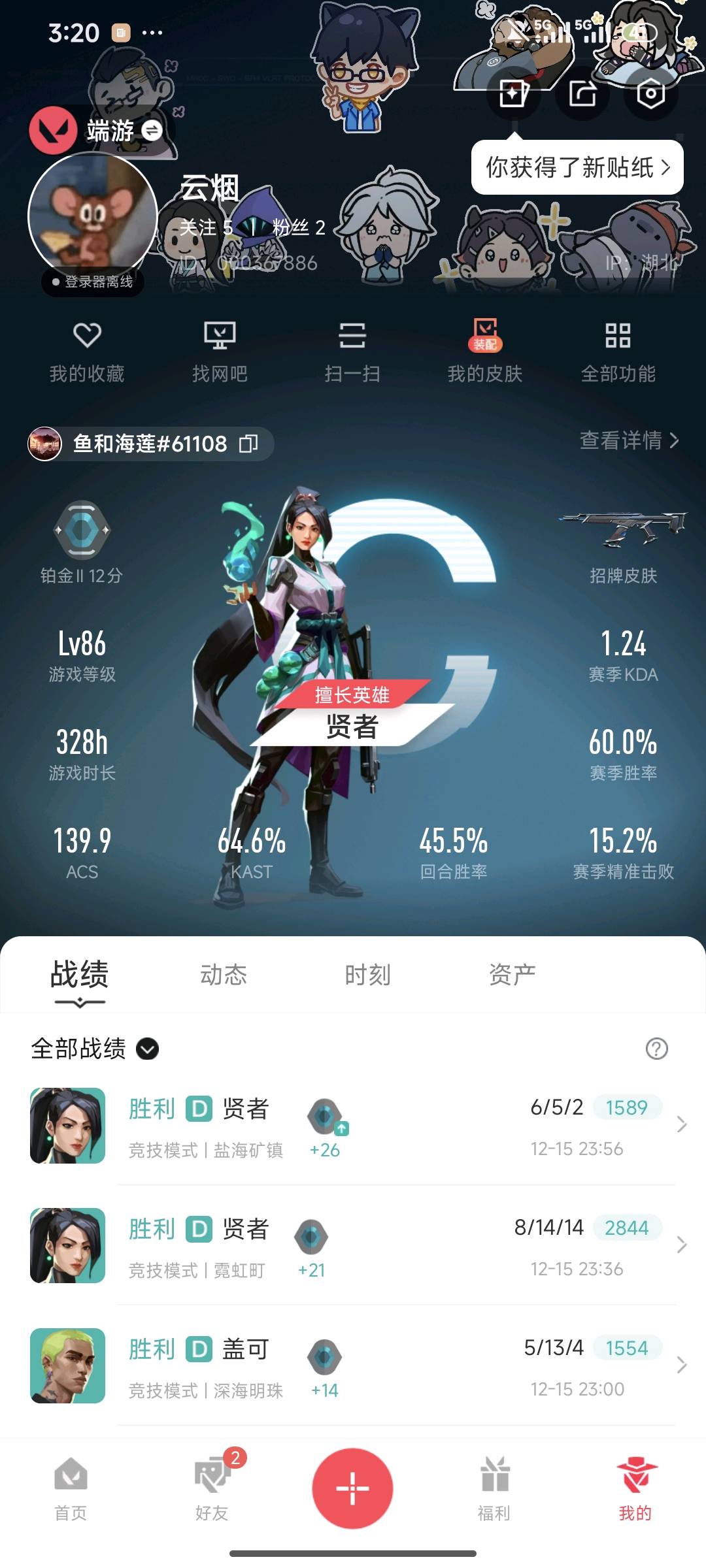
Task: Copy game ID 鱼和海莲#61108
Action: [x=248, y=444]
